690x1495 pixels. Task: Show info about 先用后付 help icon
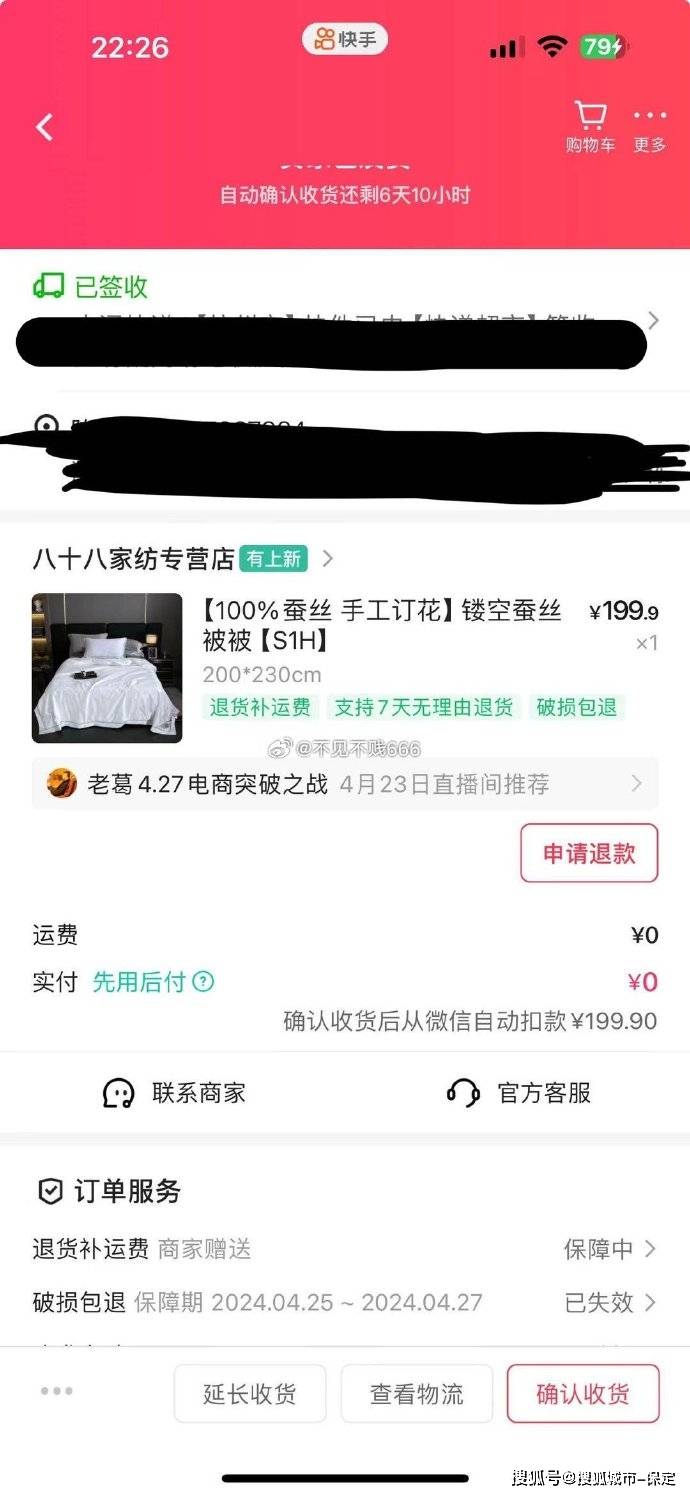pos(203,982)
